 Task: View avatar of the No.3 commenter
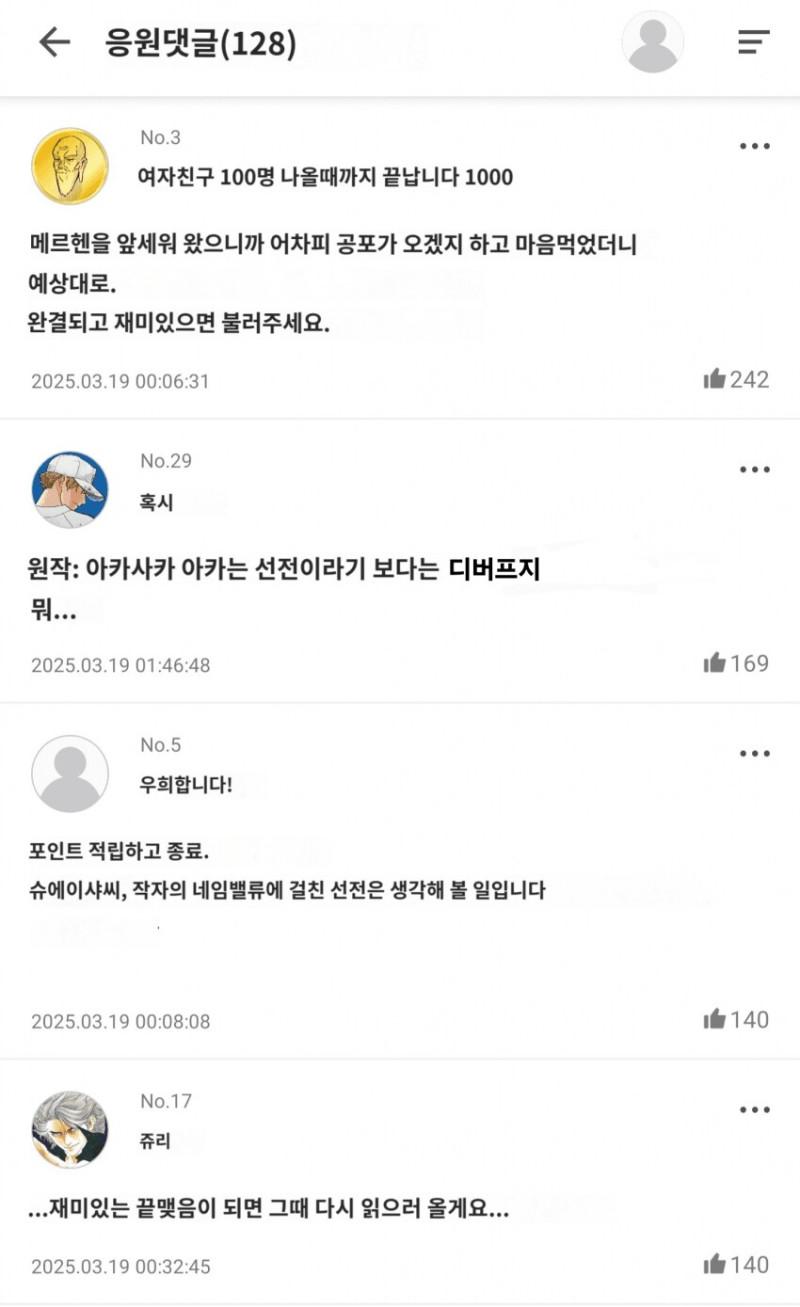pos(70,166)
